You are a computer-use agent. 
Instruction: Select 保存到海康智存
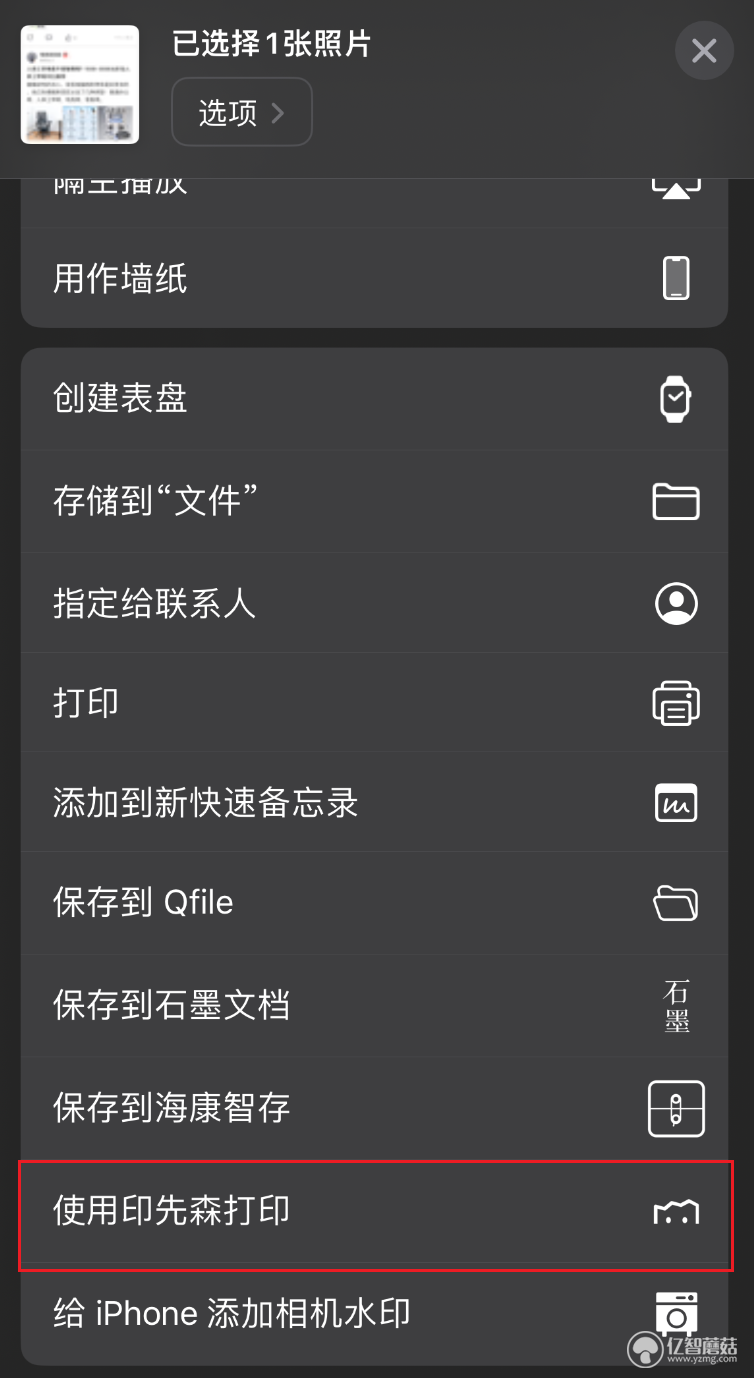tap(374, 1108)
